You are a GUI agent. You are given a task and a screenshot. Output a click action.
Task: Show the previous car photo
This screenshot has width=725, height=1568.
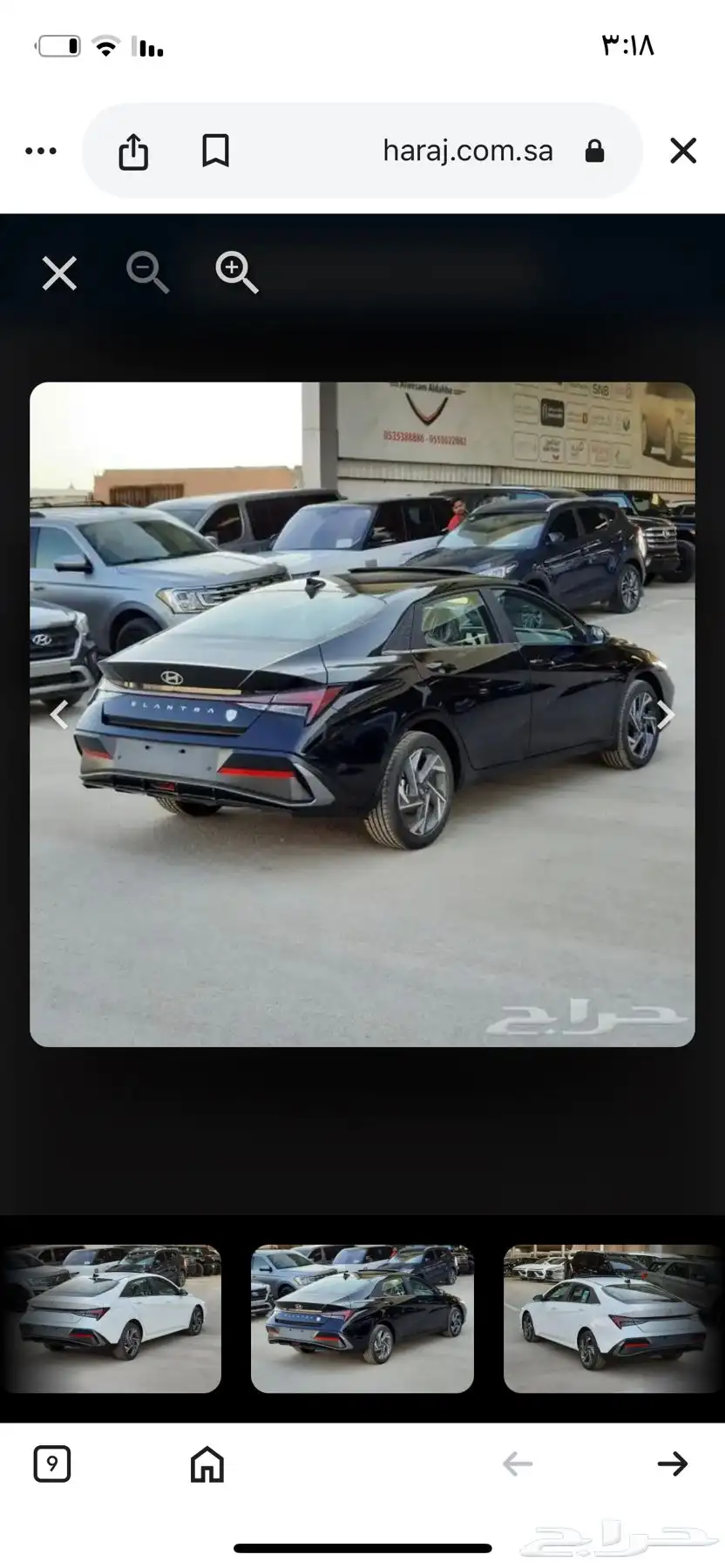[x=58, y=715]
